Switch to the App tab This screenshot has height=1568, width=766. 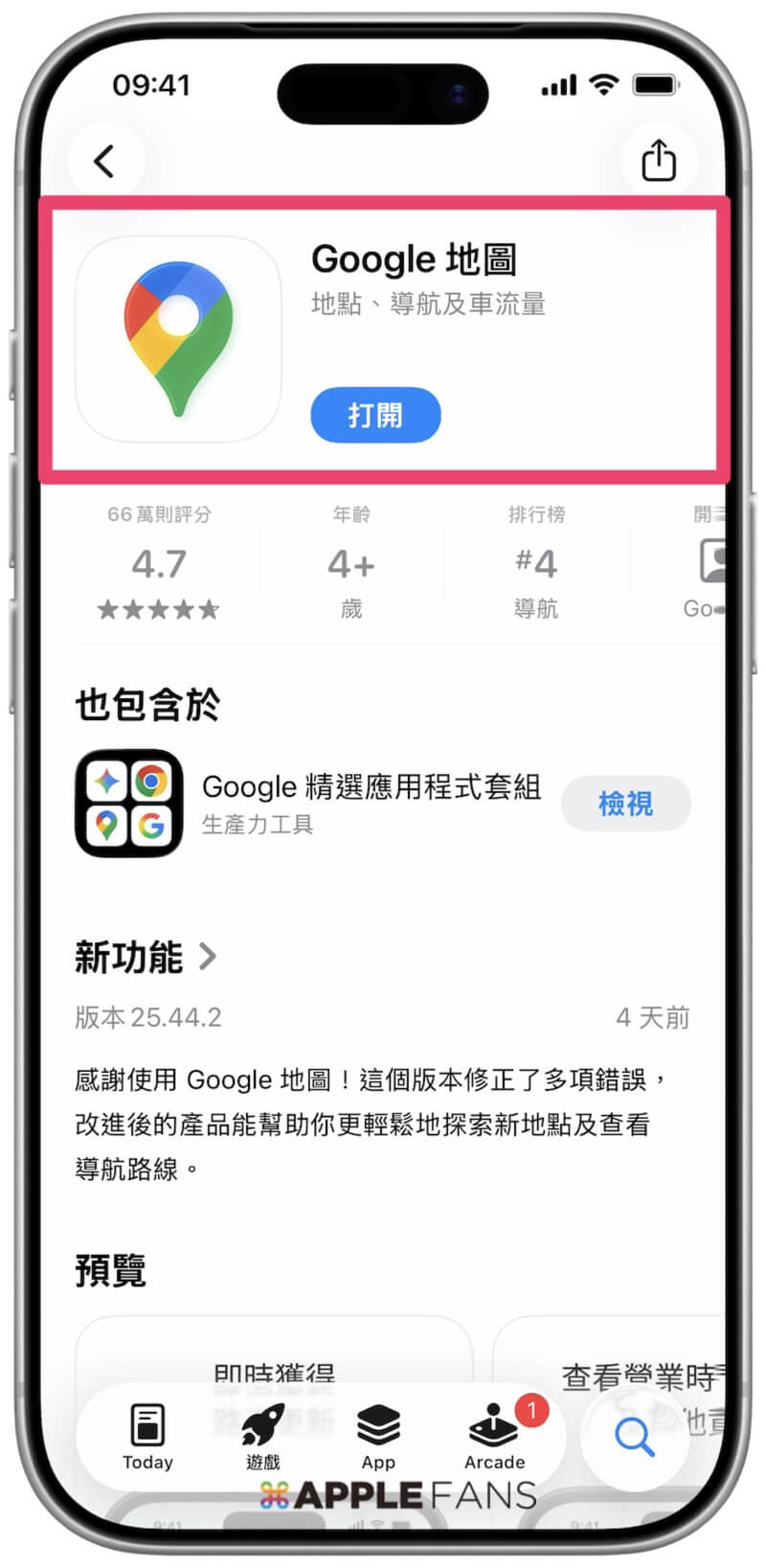[x=378, y=1436]
